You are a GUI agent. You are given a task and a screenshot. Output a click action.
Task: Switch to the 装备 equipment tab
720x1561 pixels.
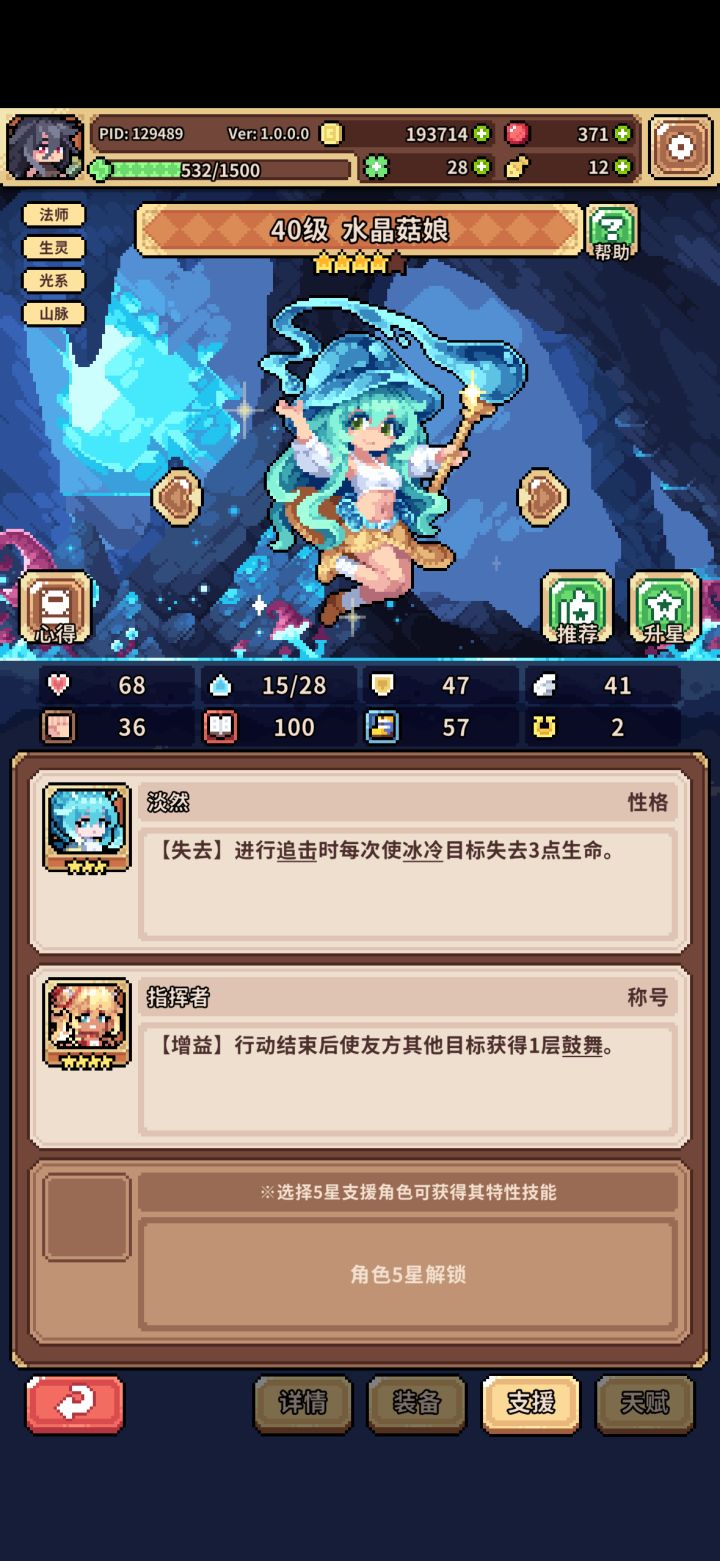417,1404
